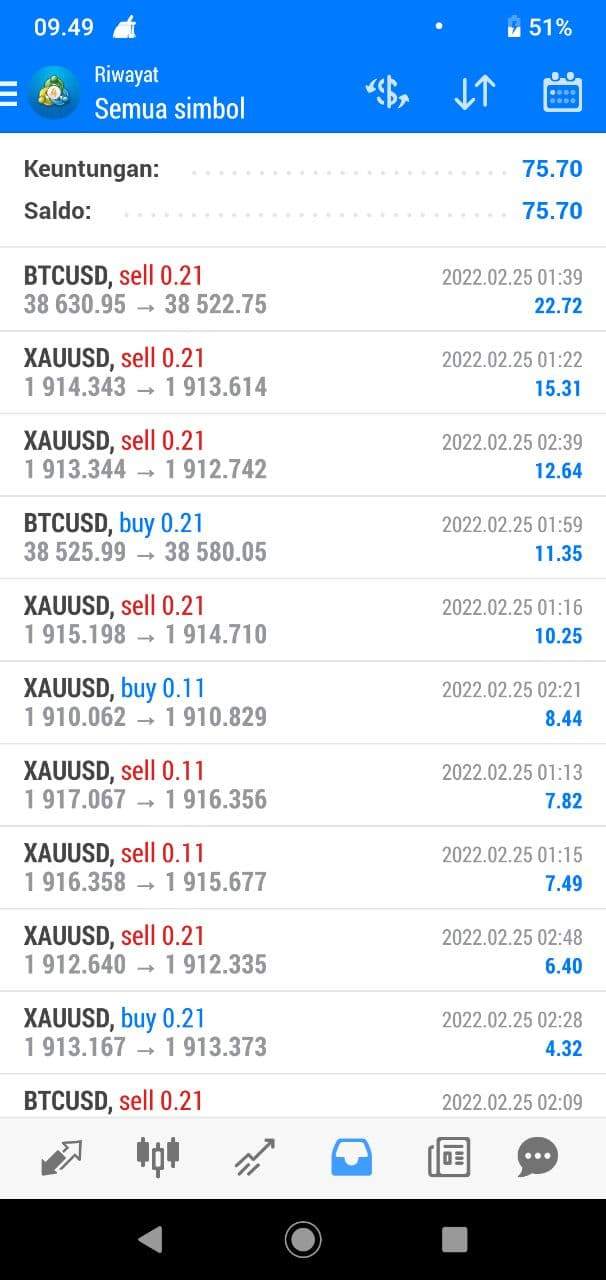Go to the Trade tab
Viewport: 606px width, 1280px height.
(x=255, y=1158)
